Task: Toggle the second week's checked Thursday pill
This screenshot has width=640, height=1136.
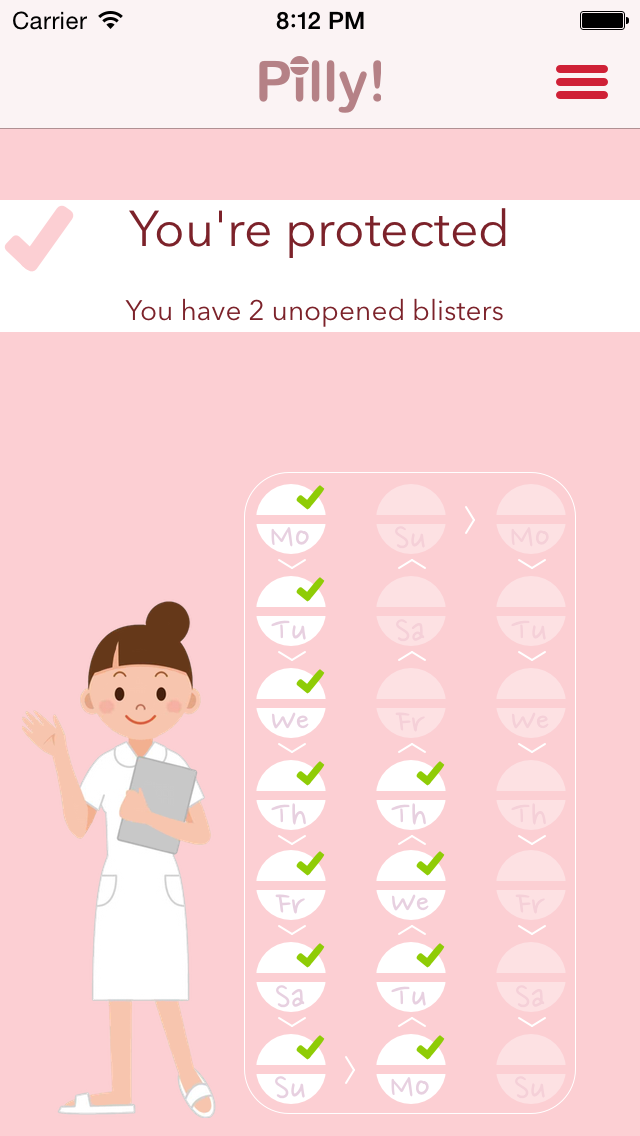Action: tap(410, 795)
